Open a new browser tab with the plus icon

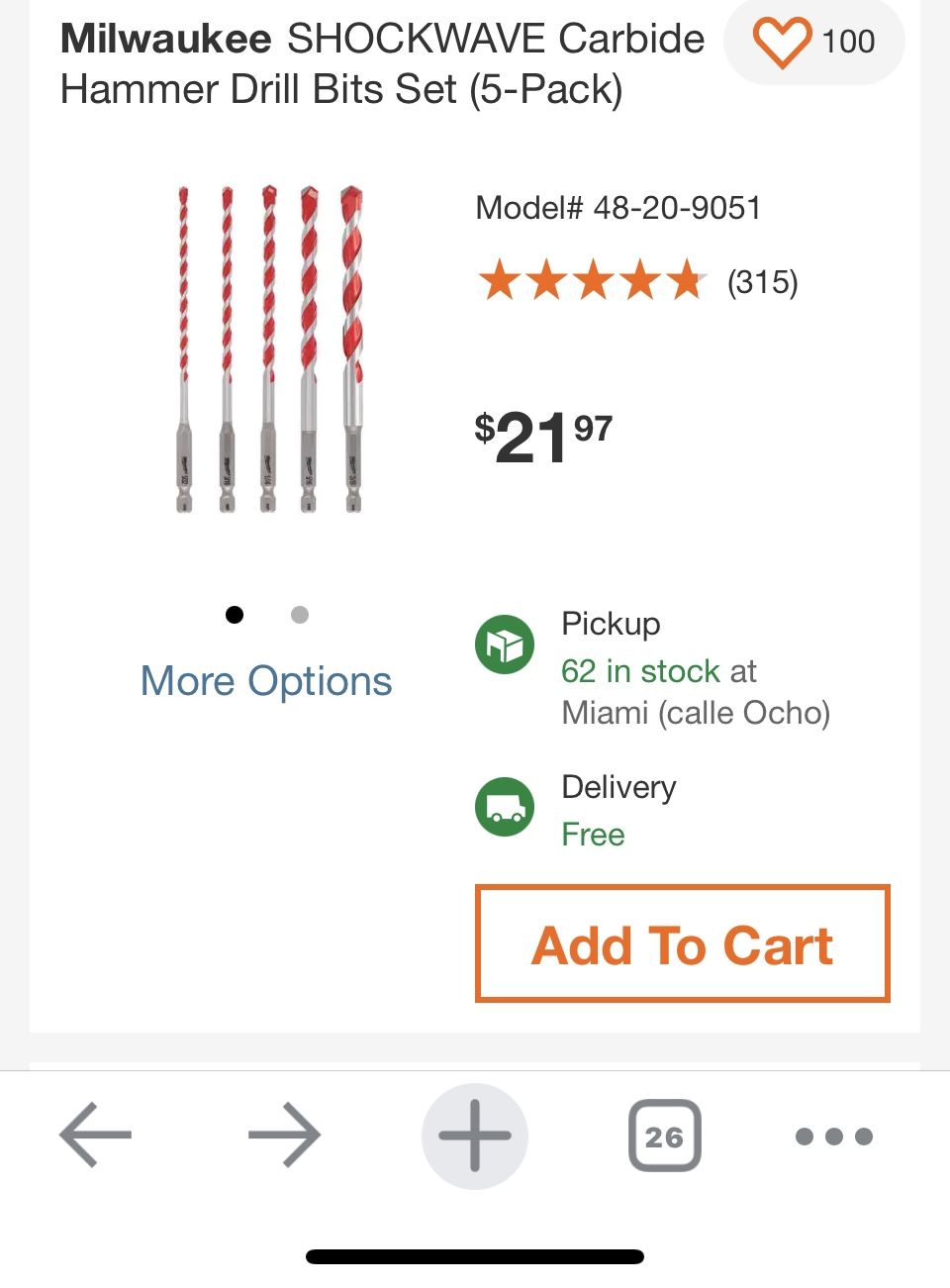pos(474,1136)
